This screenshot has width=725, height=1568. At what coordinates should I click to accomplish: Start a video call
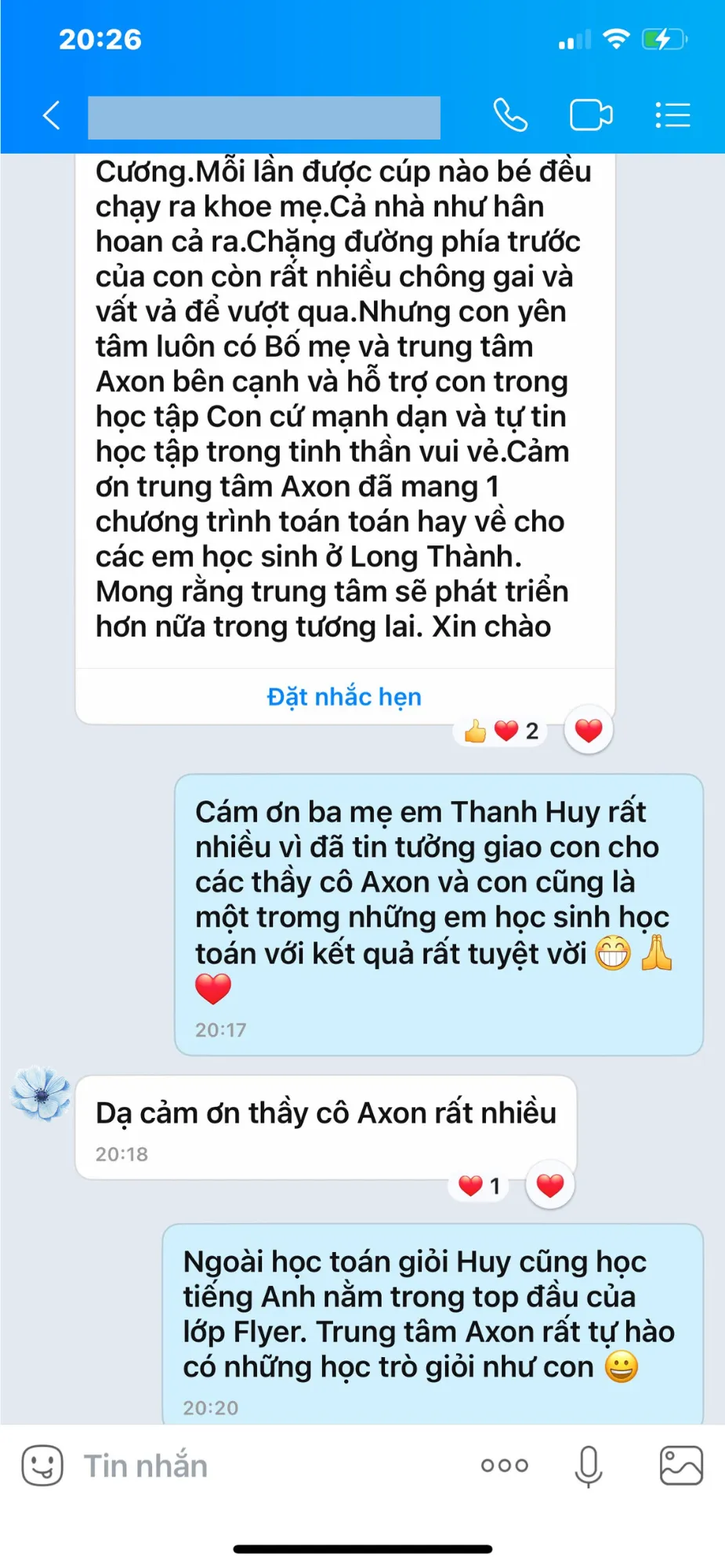pyautogui.click(x=590, y=115)
